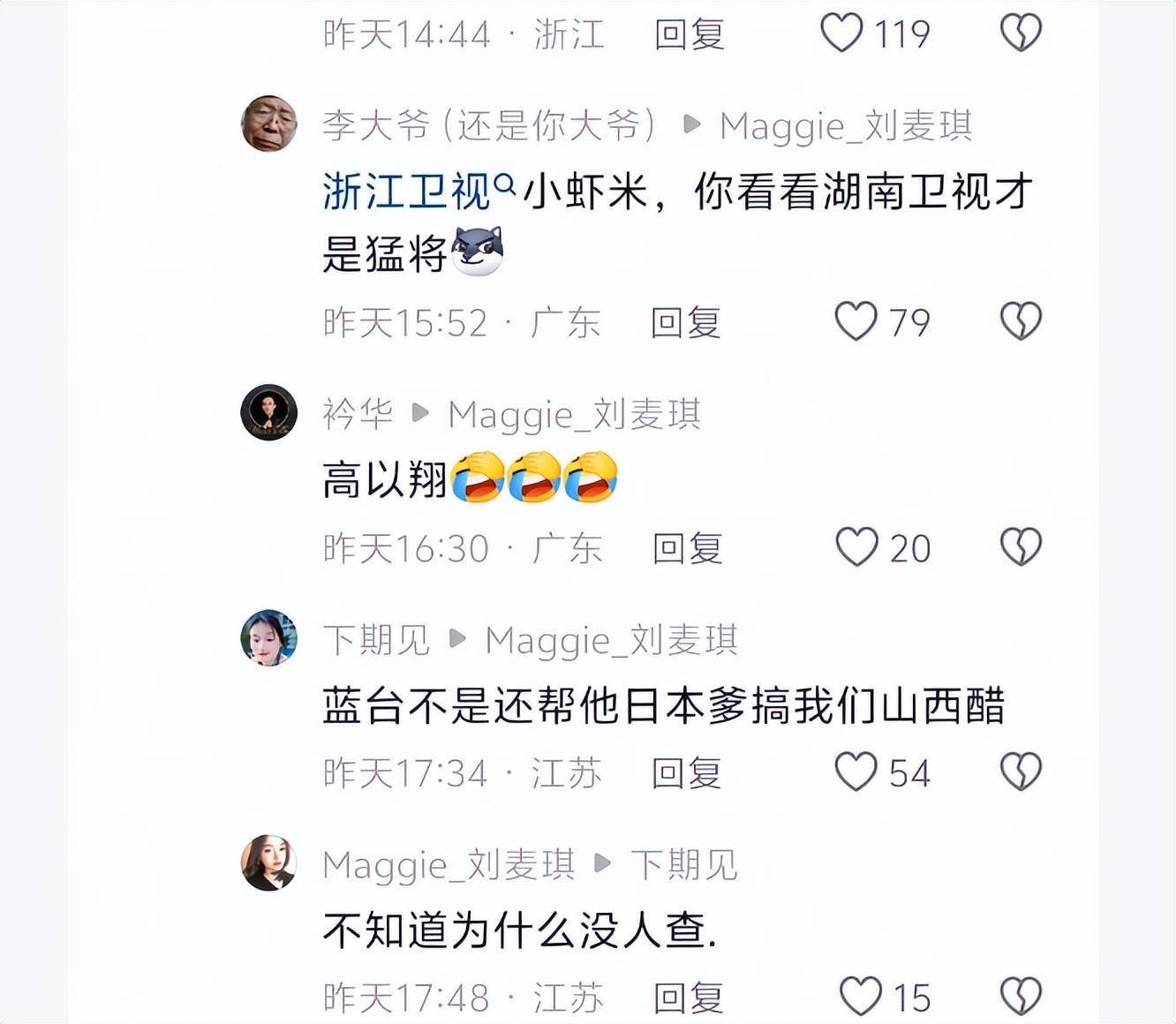Reply to 李大爷's comment from 广东
Screen dimensions: 1176x1024
pos(686,322)
